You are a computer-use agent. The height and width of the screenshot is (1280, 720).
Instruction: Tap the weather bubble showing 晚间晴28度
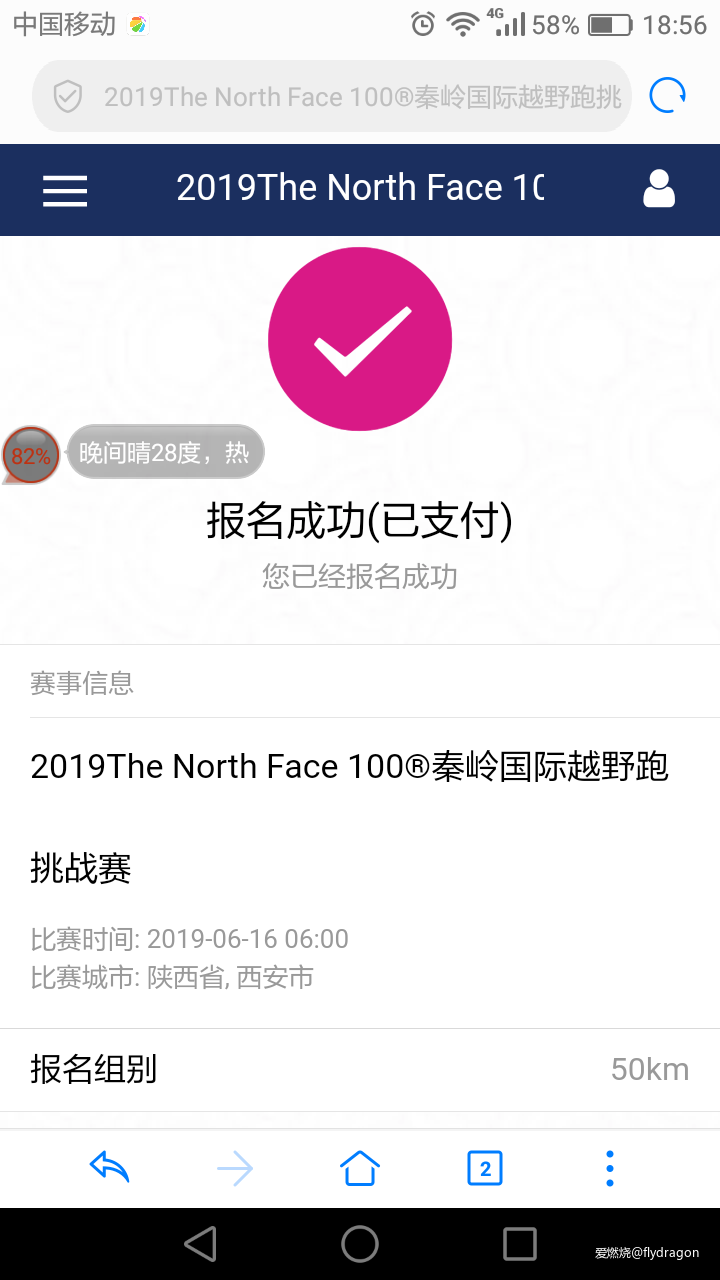pyautogui.click(x=165, y=452)
